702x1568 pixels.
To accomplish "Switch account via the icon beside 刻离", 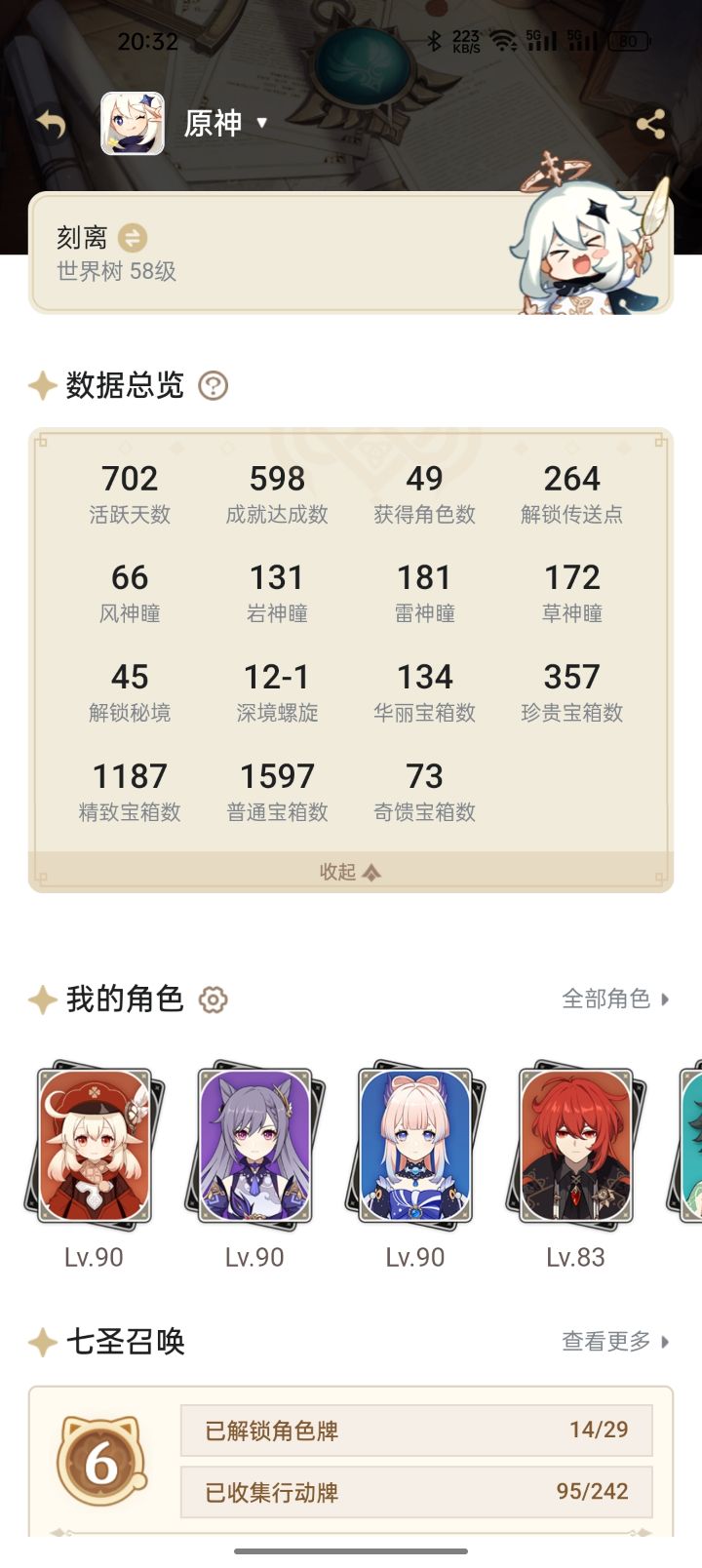I will point(133,238).
